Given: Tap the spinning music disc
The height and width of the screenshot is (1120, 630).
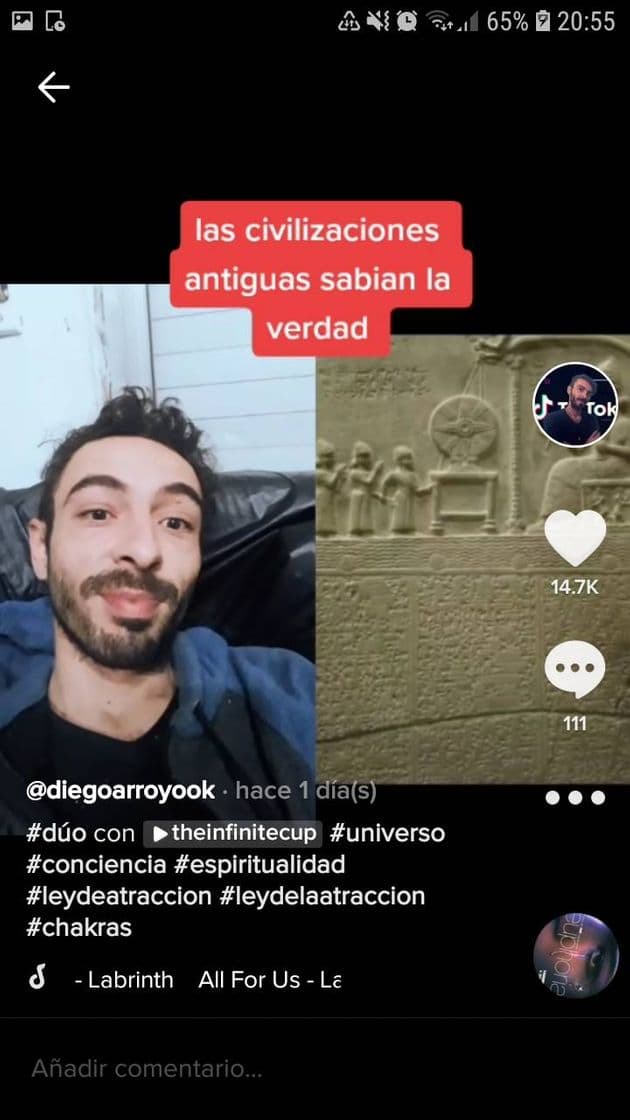Looking at the screenshot, I should 576,956.
